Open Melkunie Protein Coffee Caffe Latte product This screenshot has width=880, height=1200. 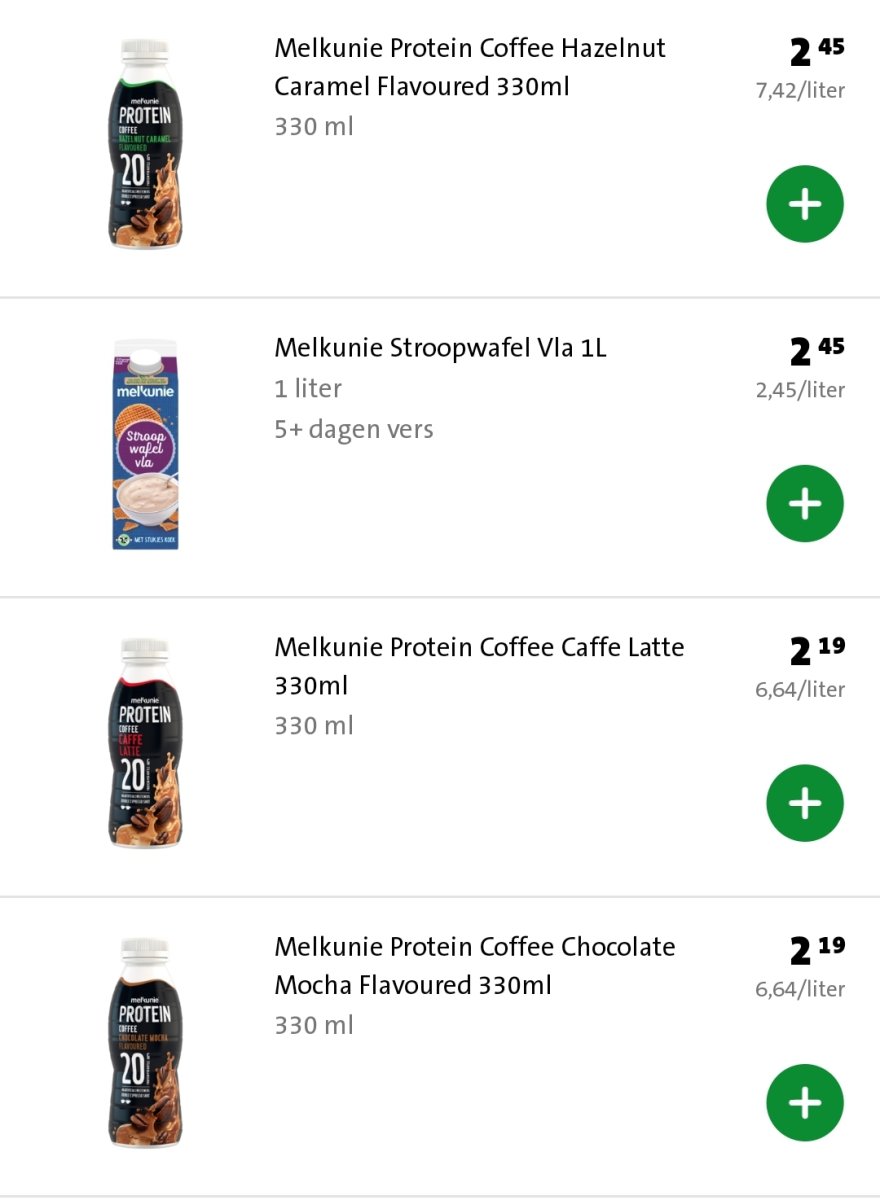point(479,666)
